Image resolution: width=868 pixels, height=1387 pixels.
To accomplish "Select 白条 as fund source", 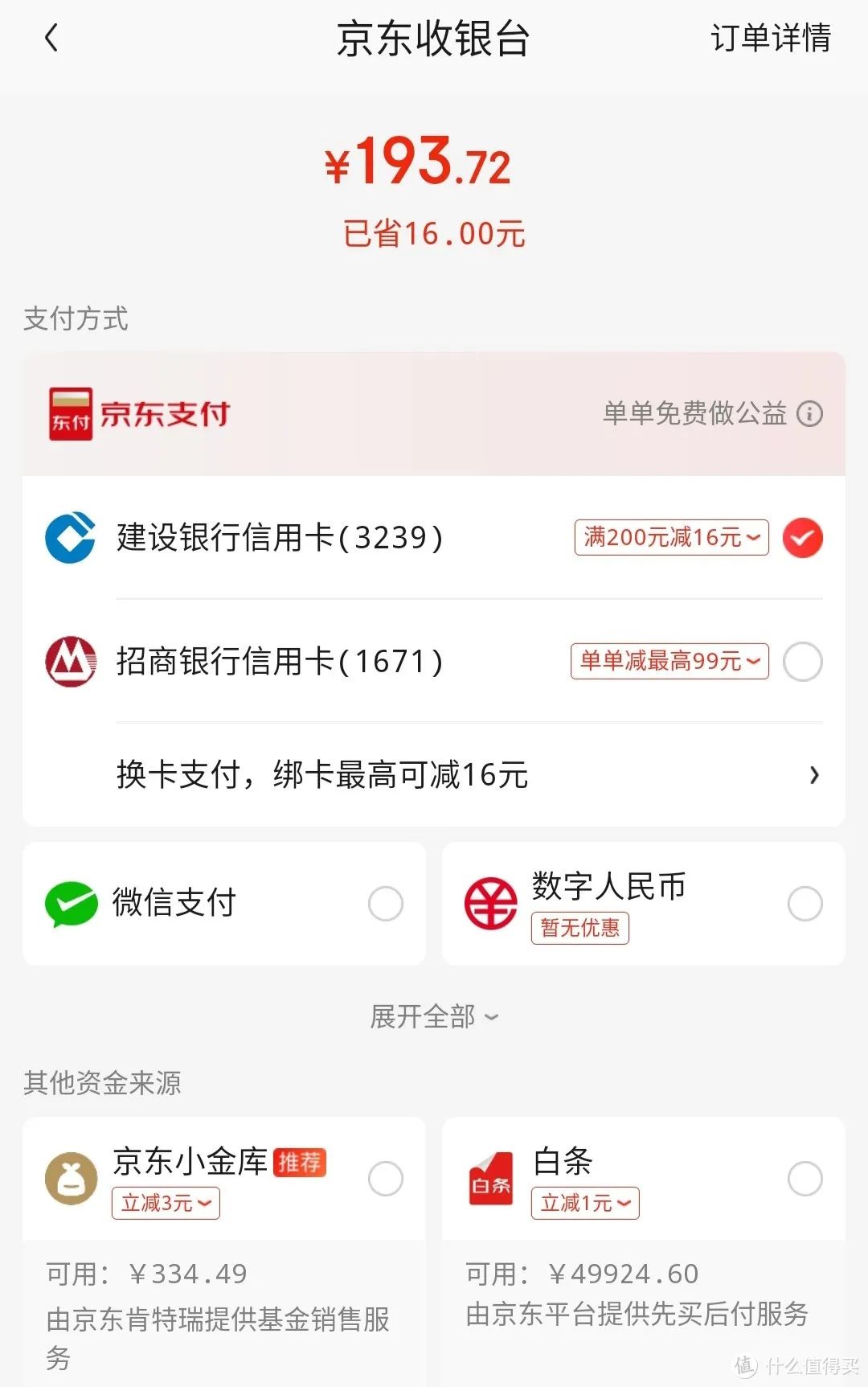I will click(x=805, y=1179).
